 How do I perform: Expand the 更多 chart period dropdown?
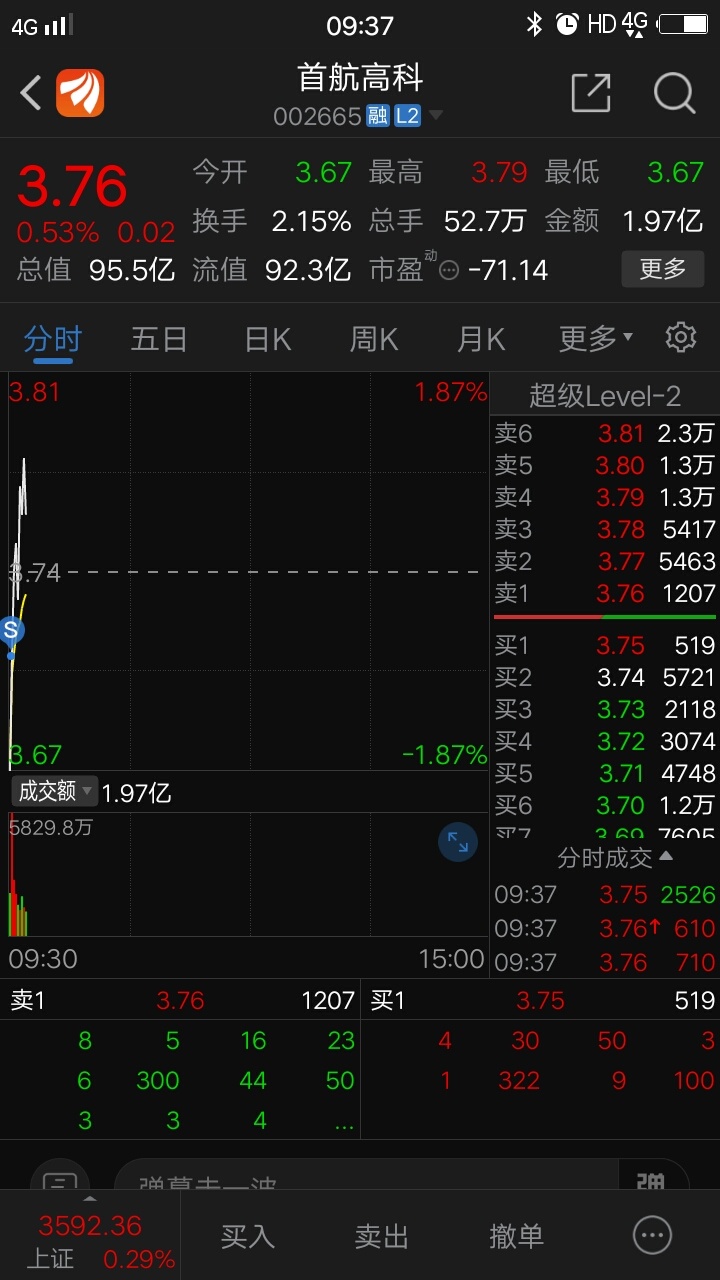tap(596, 339)
